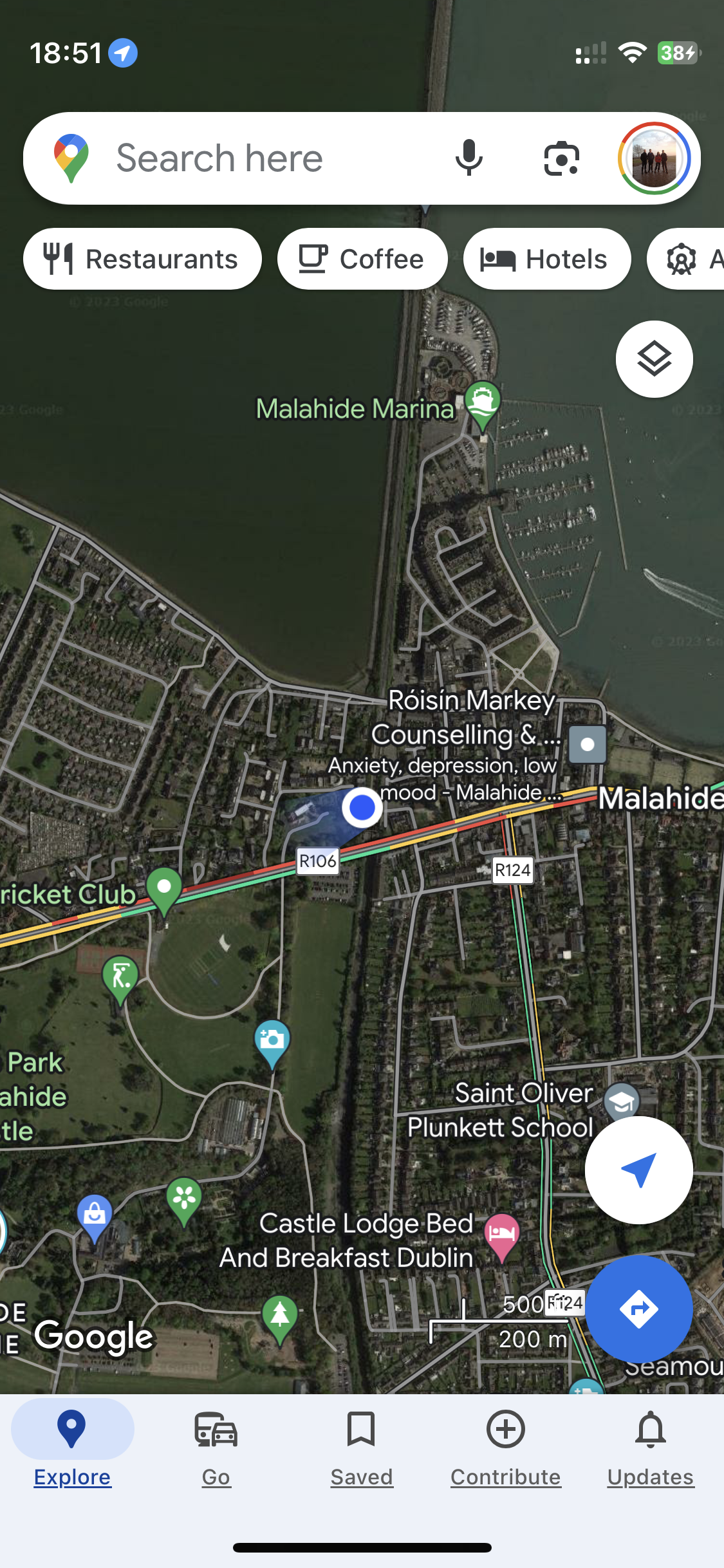Select the Coffee chip

coord(362,259)
